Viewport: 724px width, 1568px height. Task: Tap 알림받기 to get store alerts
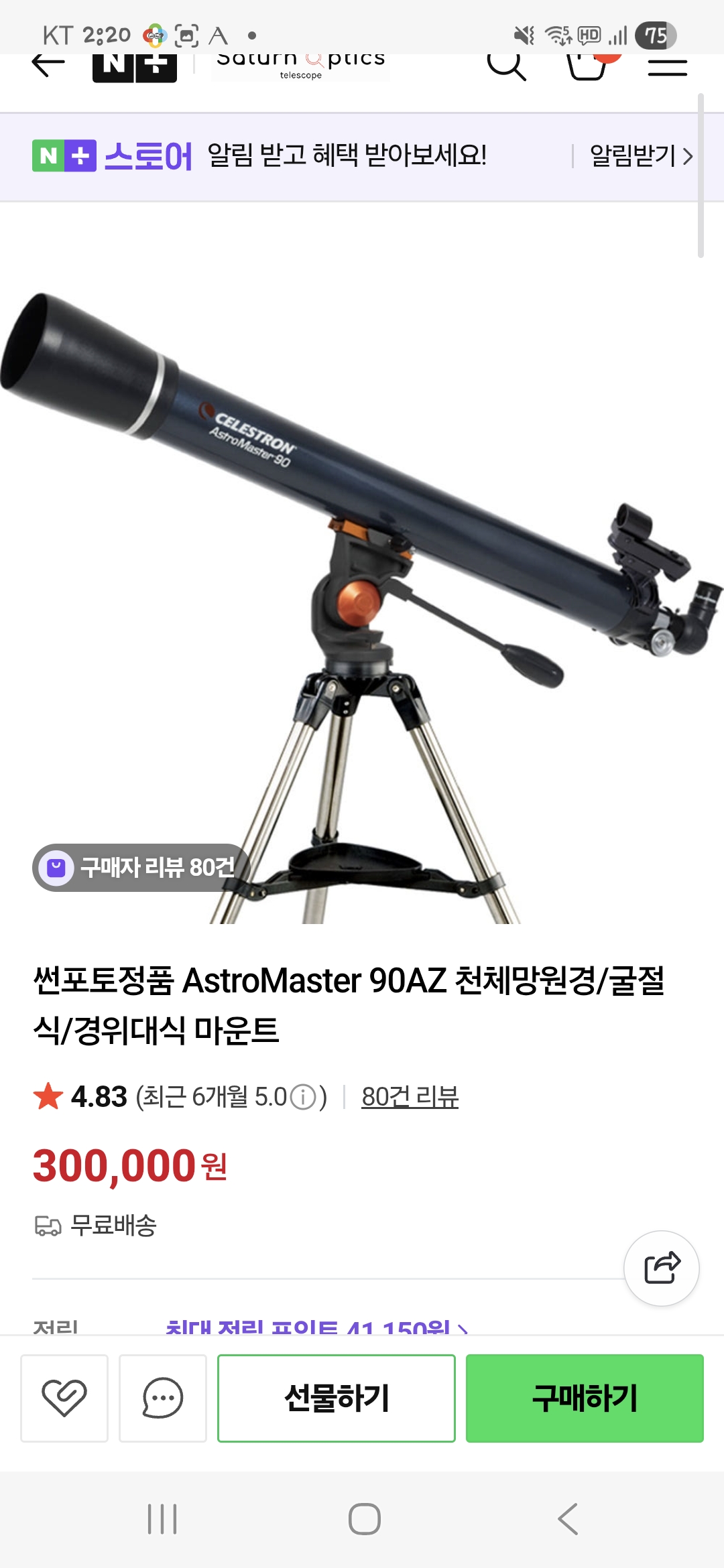[x=640, y=156]
